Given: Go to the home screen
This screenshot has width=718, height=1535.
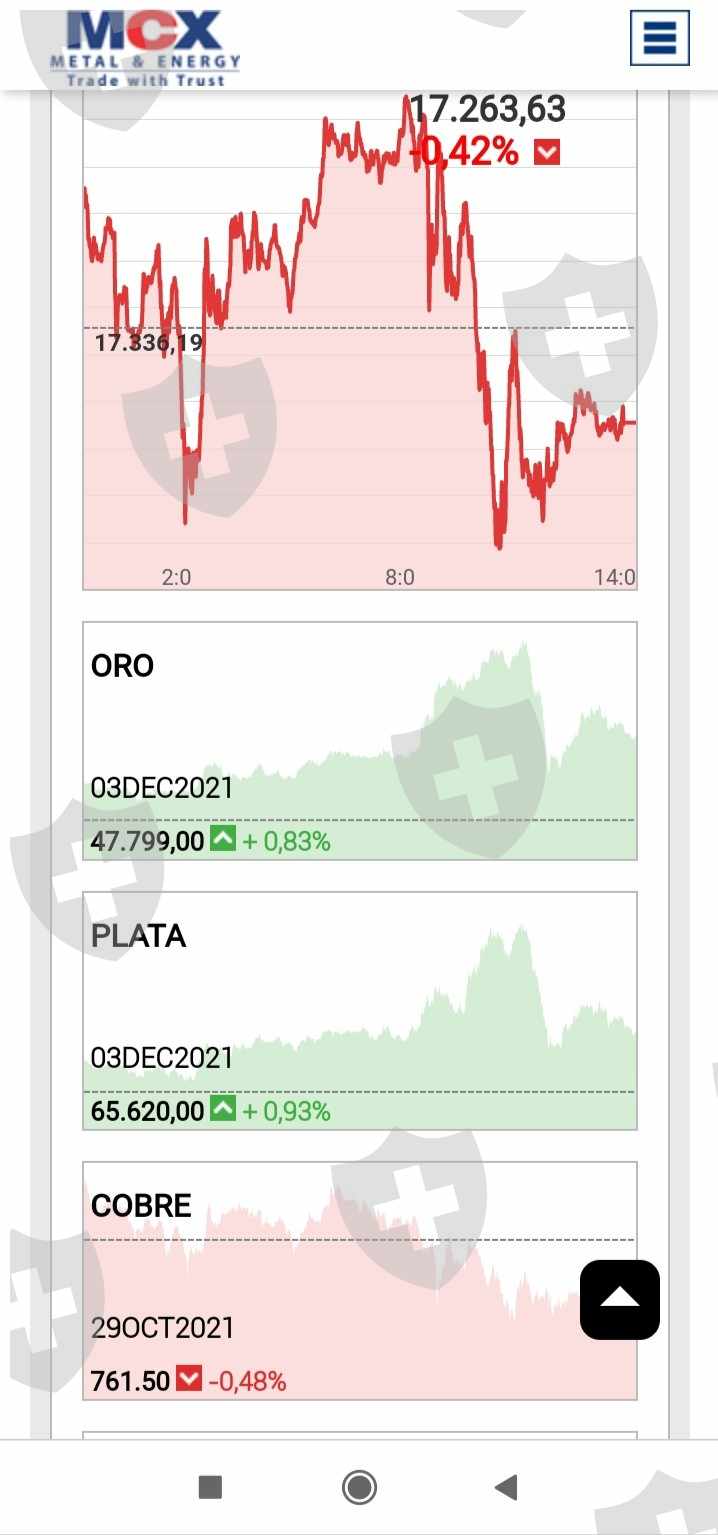Looking at the screenshot, I should point(359,1487).
